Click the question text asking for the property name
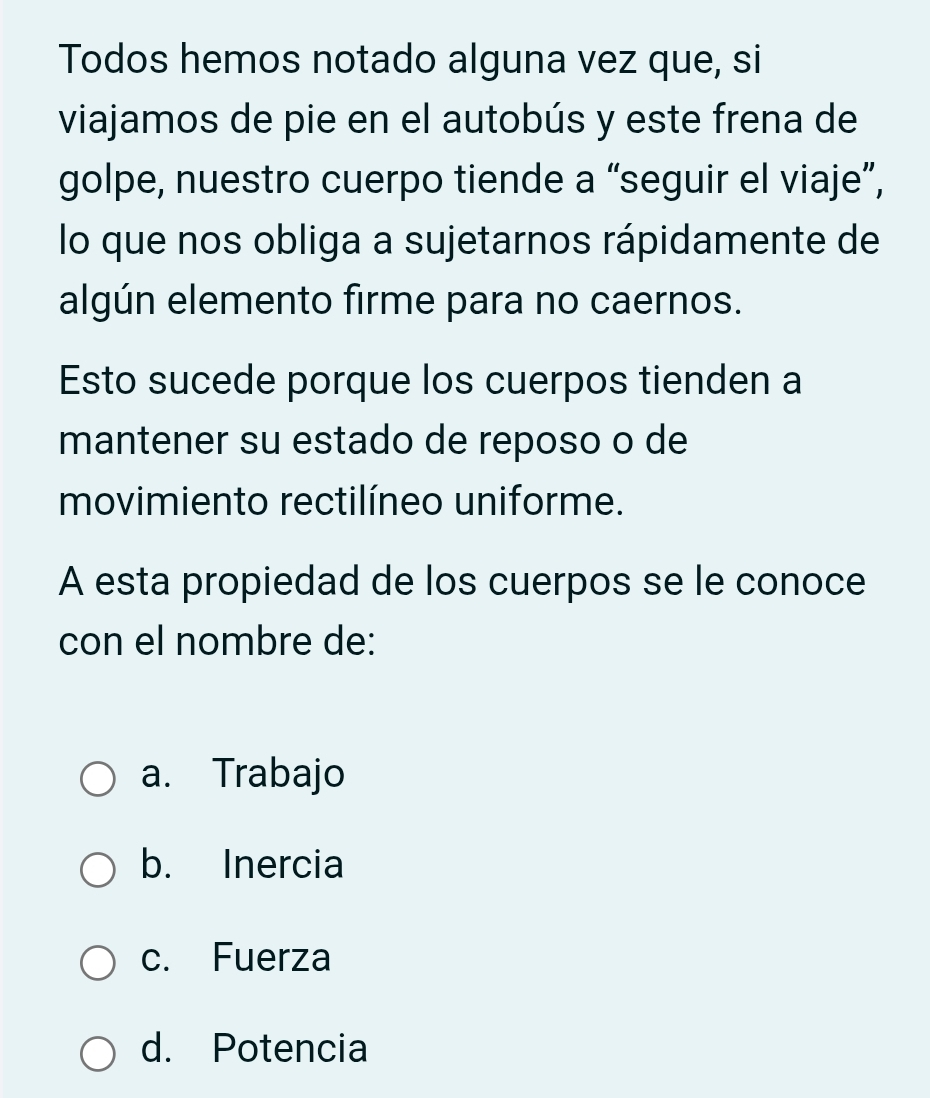 click(462, 610)
